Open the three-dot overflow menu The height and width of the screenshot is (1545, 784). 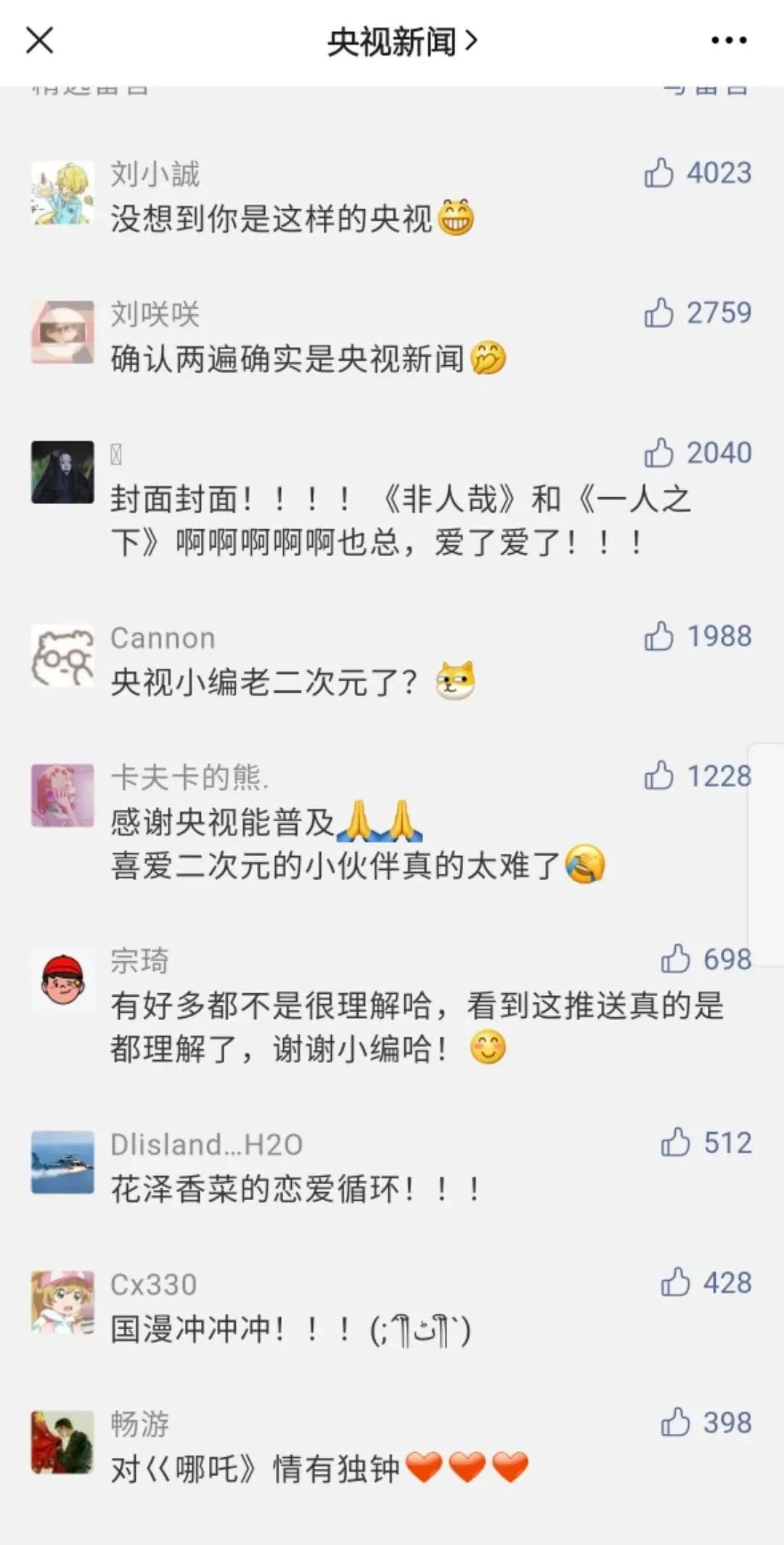coord(728,41)
